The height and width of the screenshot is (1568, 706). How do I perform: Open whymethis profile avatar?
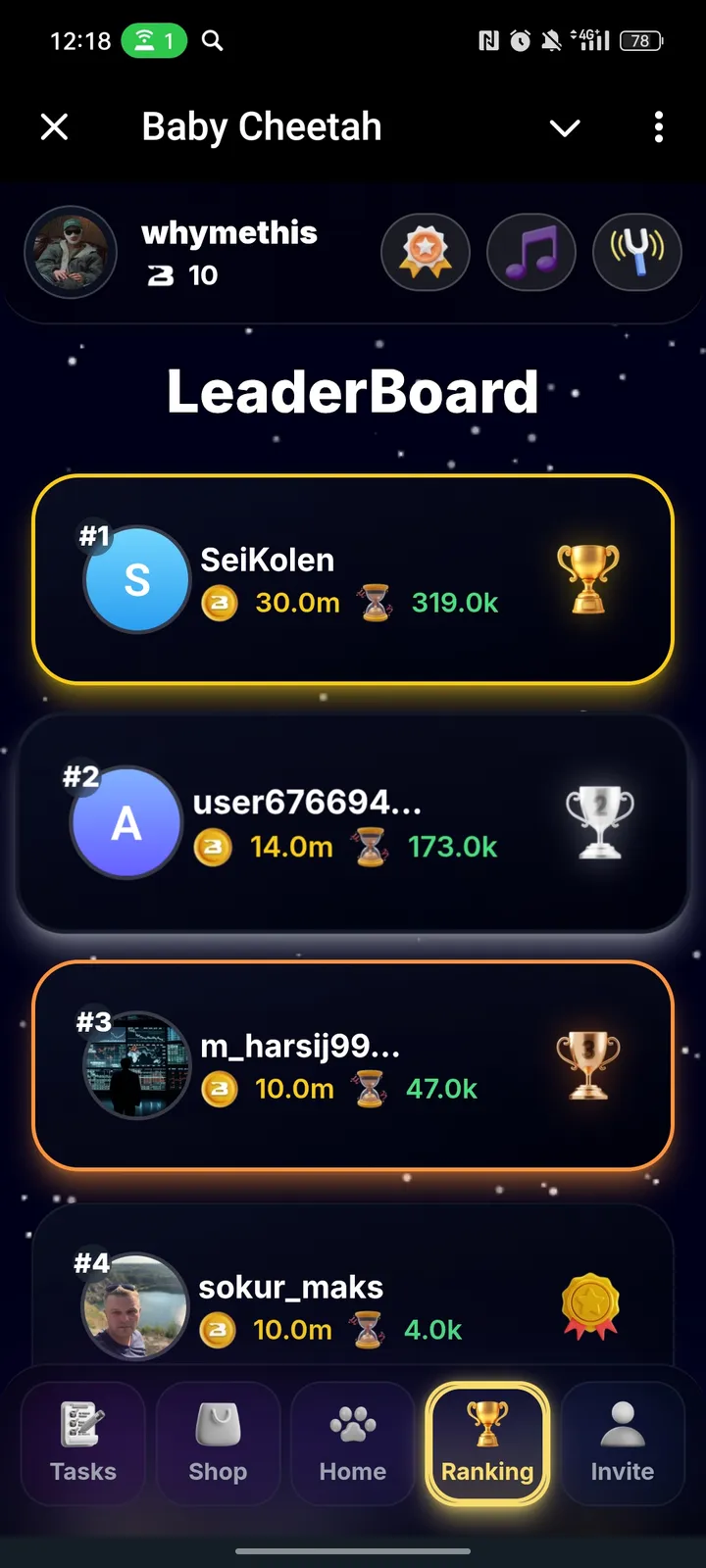click(71, 253)
